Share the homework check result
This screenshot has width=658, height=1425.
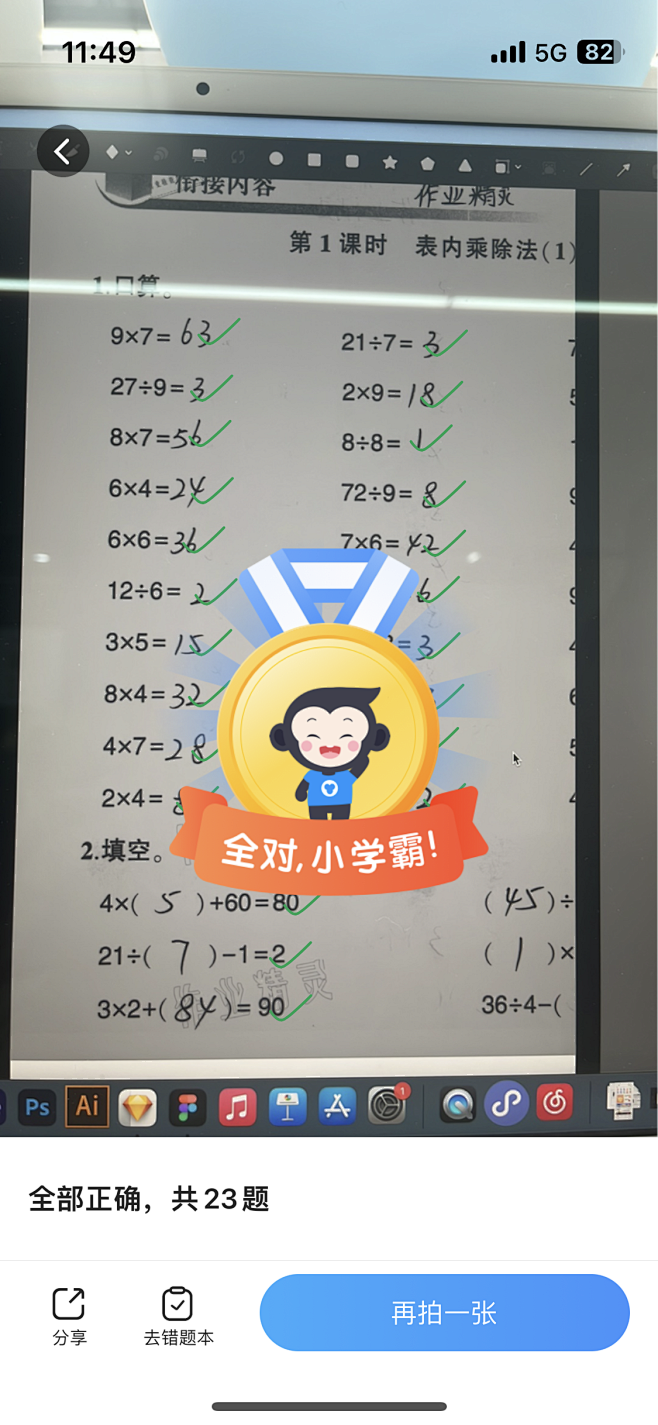(69, 1315)
